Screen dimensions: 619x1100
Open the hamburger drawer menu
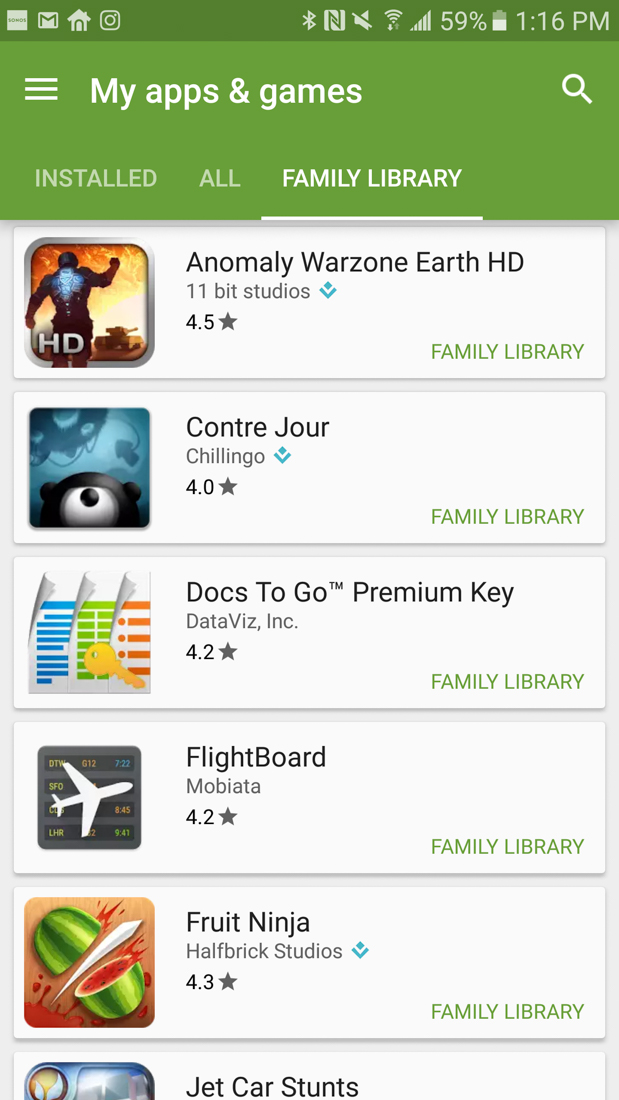tap(41, 90)
